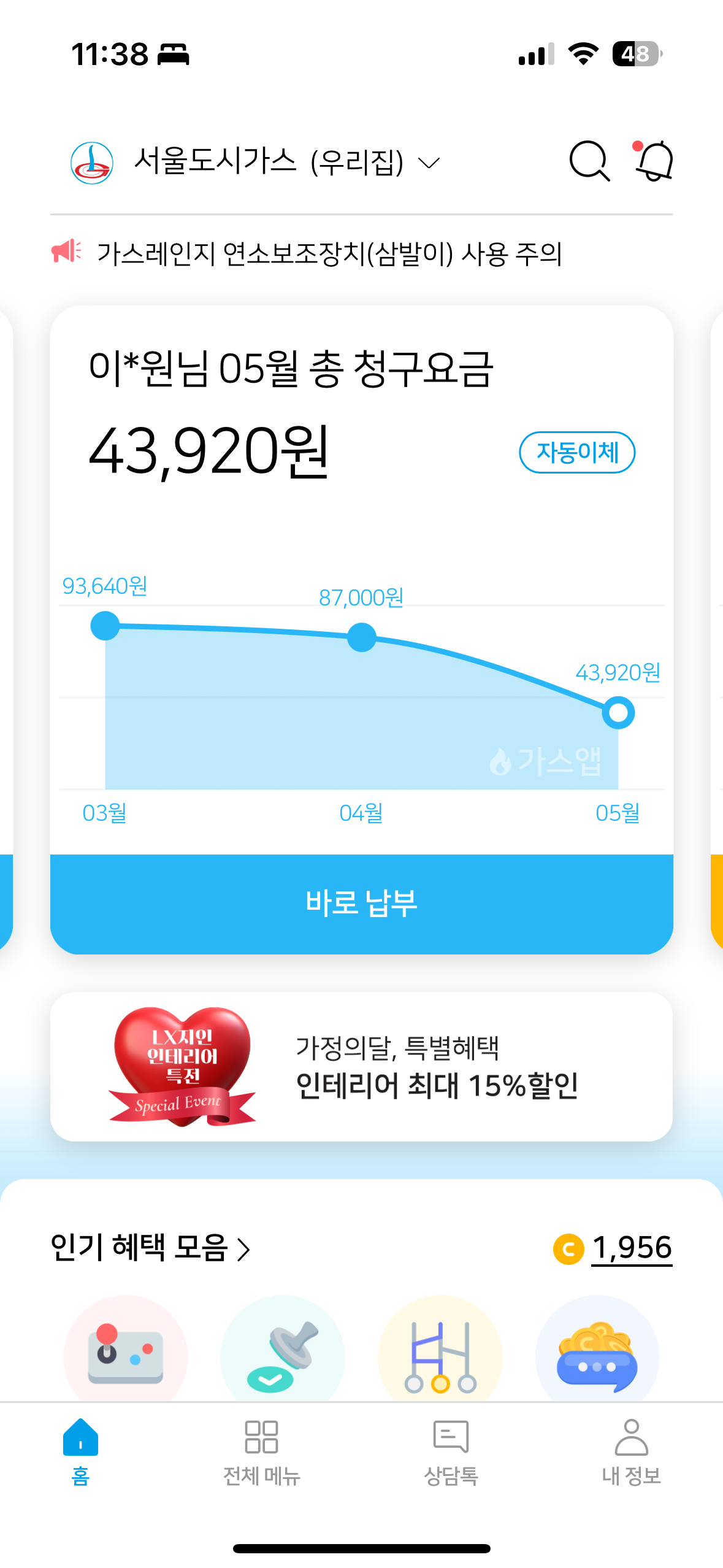Open the notifications bell
Image resolution: width=723 pixels, height=1568 pixels.
point(654,161)
